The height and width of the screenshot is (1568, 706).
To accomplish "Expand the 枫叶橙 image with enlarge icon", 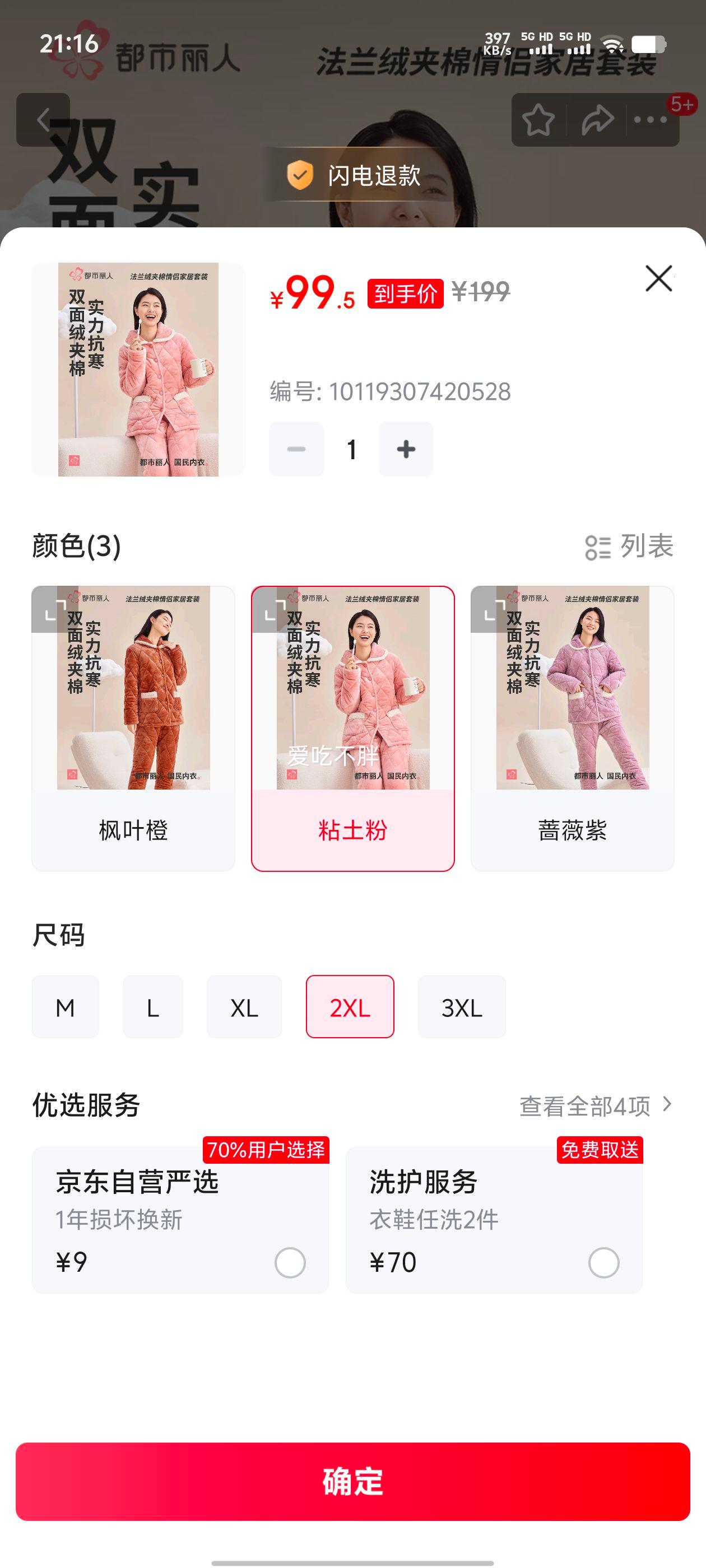I will pos(57,612).
